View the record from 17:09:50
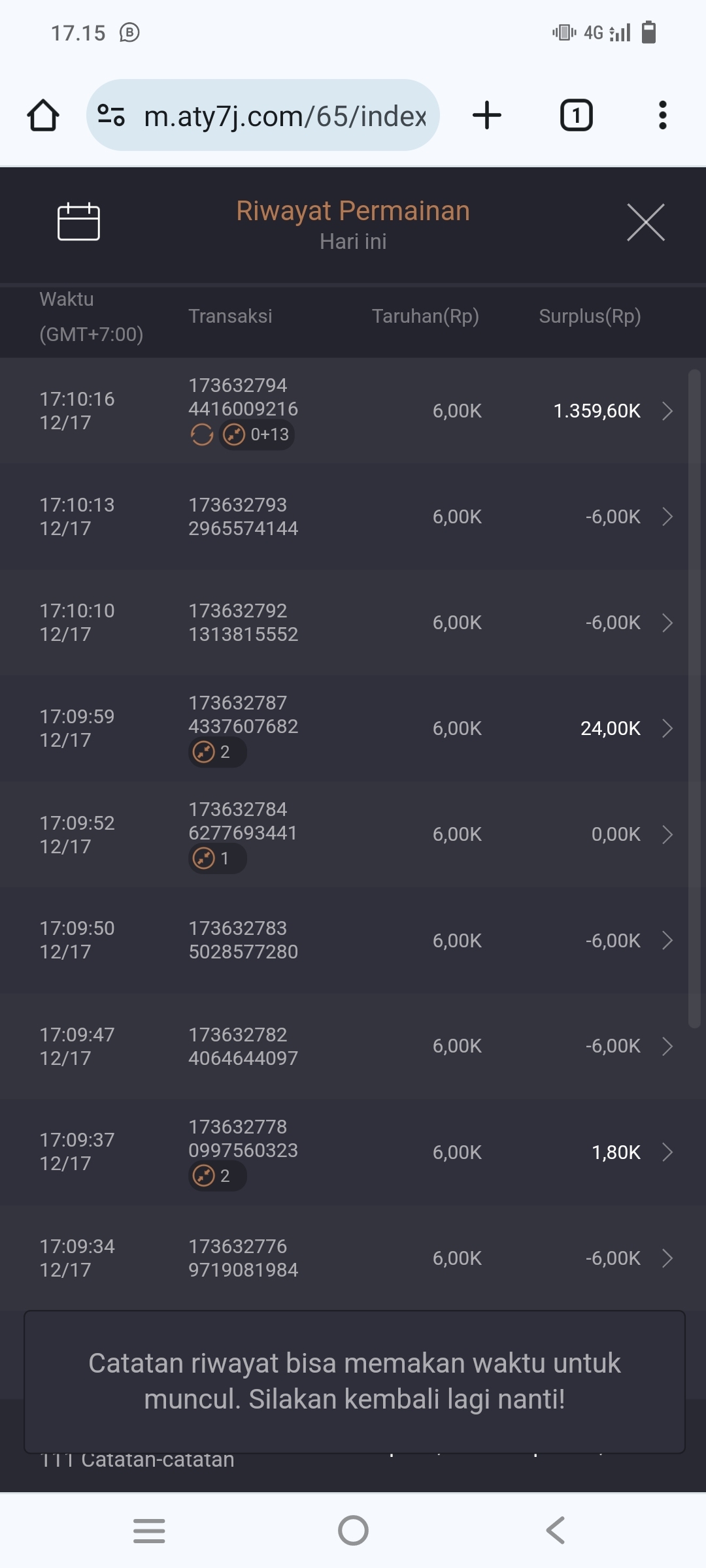The height and width of the screenshot is (1568, 706). click(353, 940)
